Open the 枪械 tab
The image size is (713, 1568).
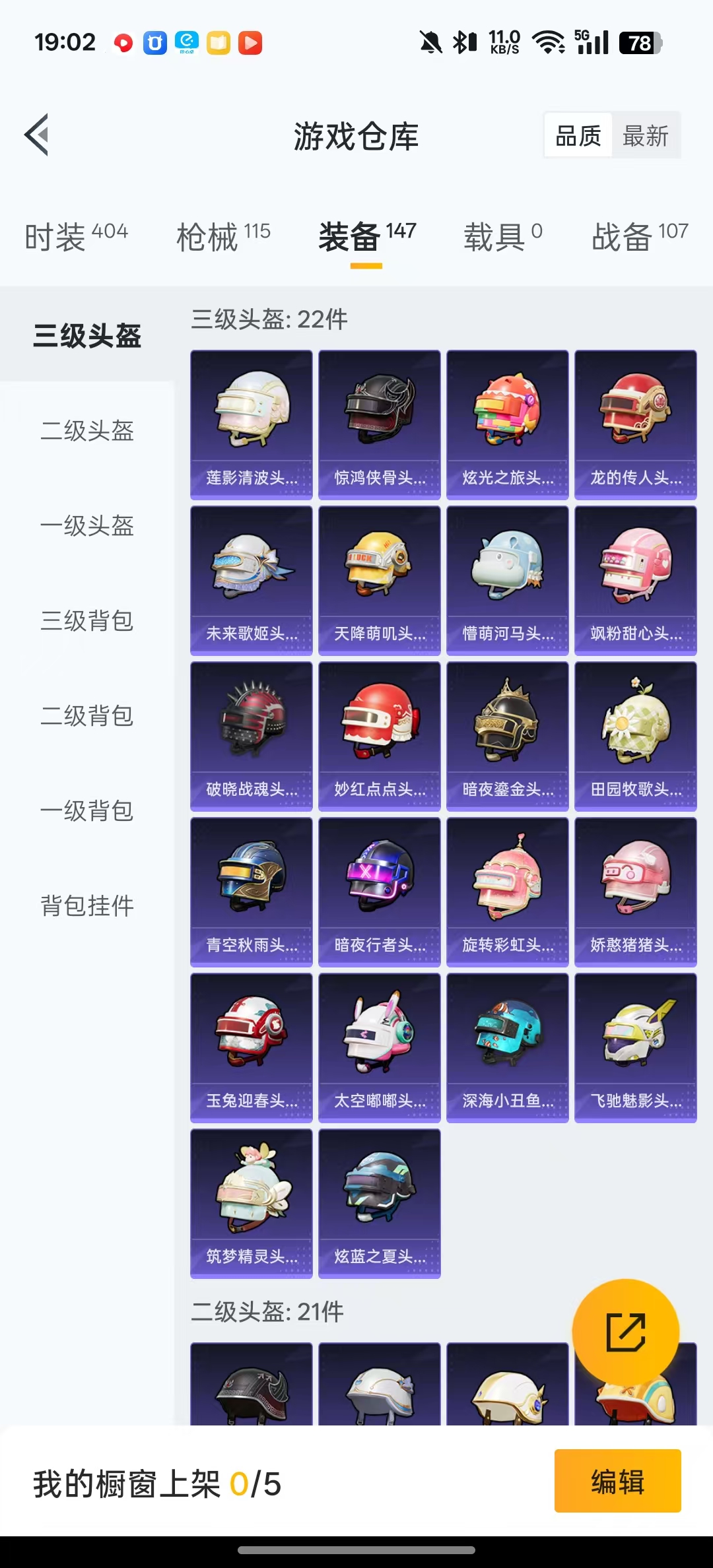(x=223, y=236)
